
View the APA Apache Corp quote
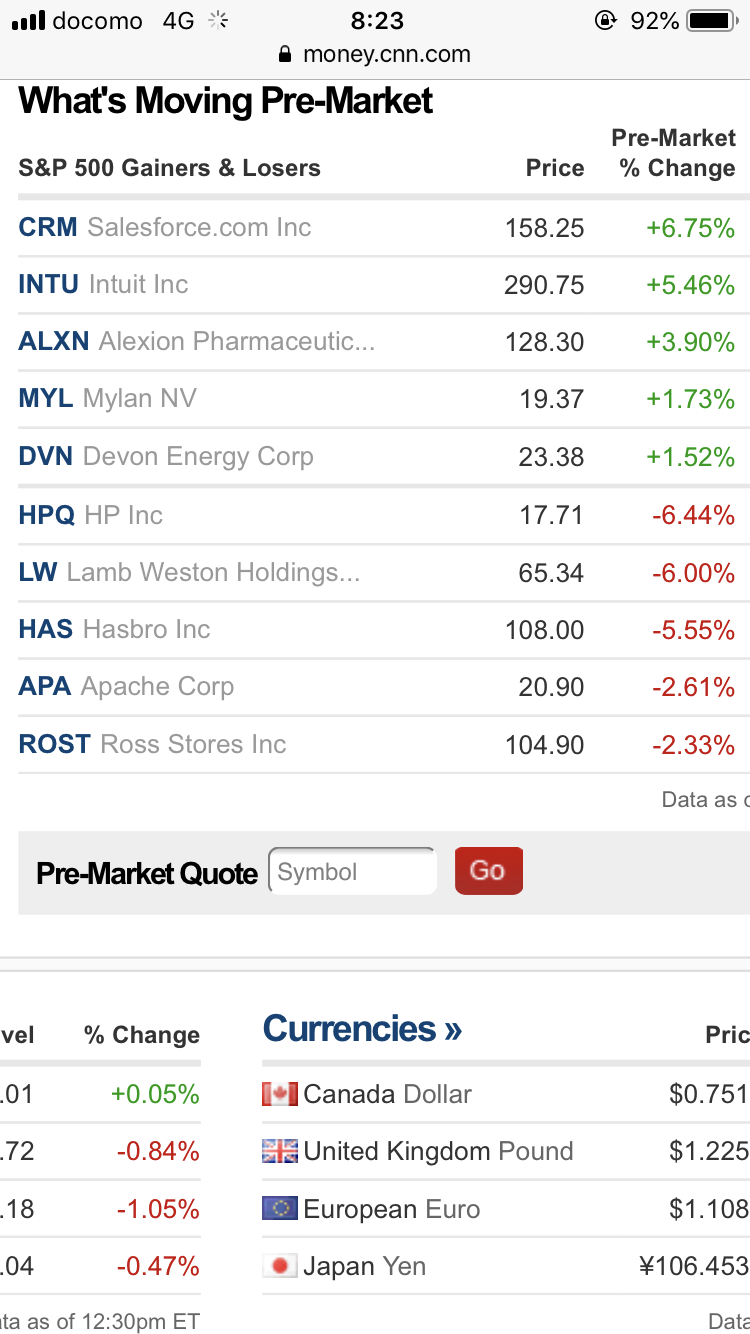coord(45,687)
